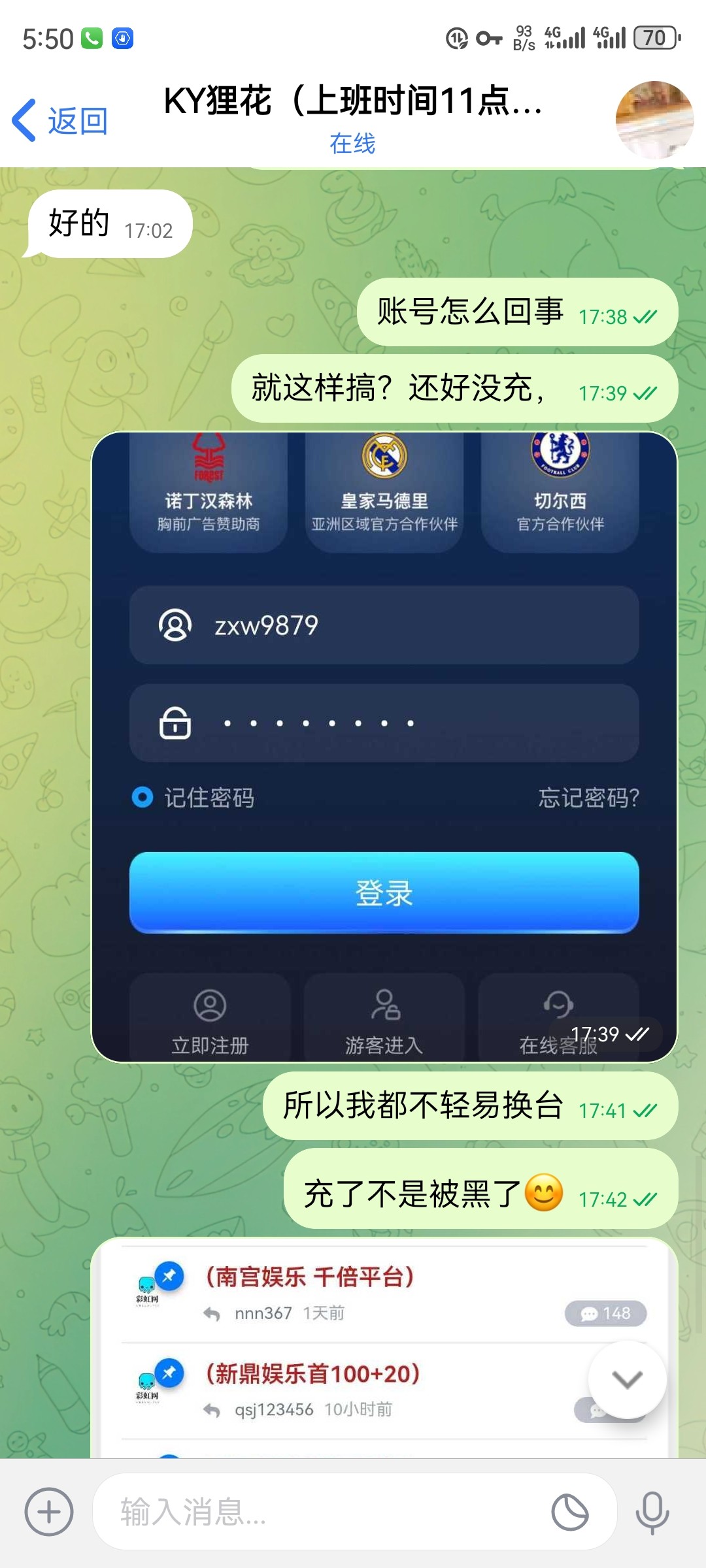Open the sticker panel icon
The width and height of the screenshot is (706, 1568).
tap(569, 1512)
